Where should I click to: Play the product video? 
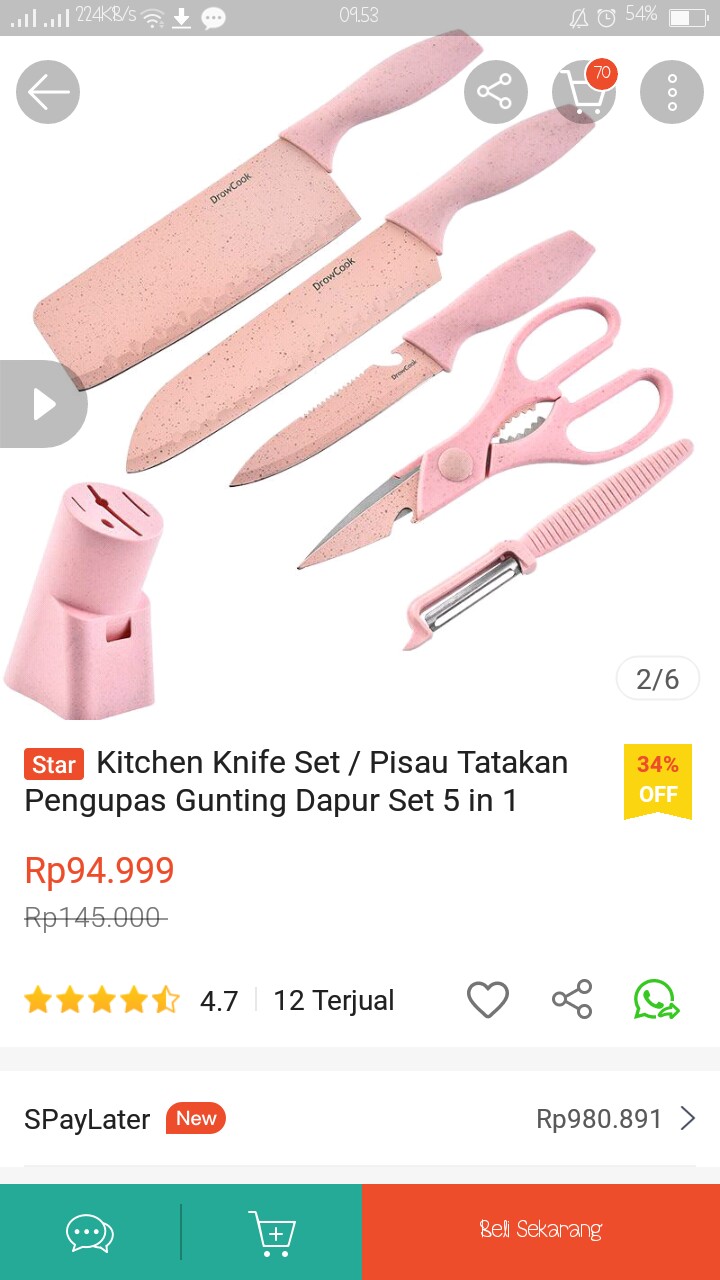click(44, 404)
